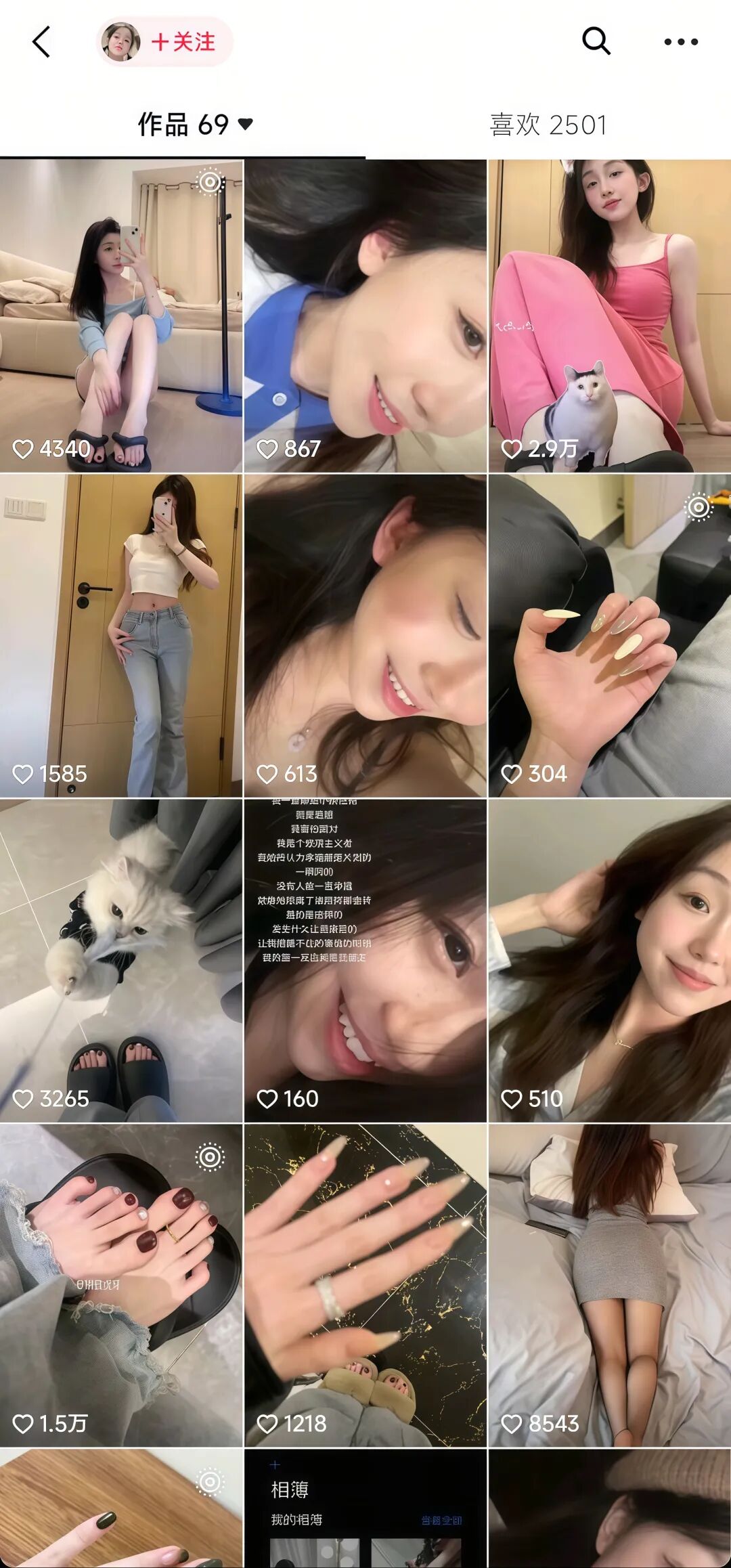This screenshot has width=731, height=1568.
Task: Open the post with 867 likes
Action: pyautogui.click(x=365, y=315)
